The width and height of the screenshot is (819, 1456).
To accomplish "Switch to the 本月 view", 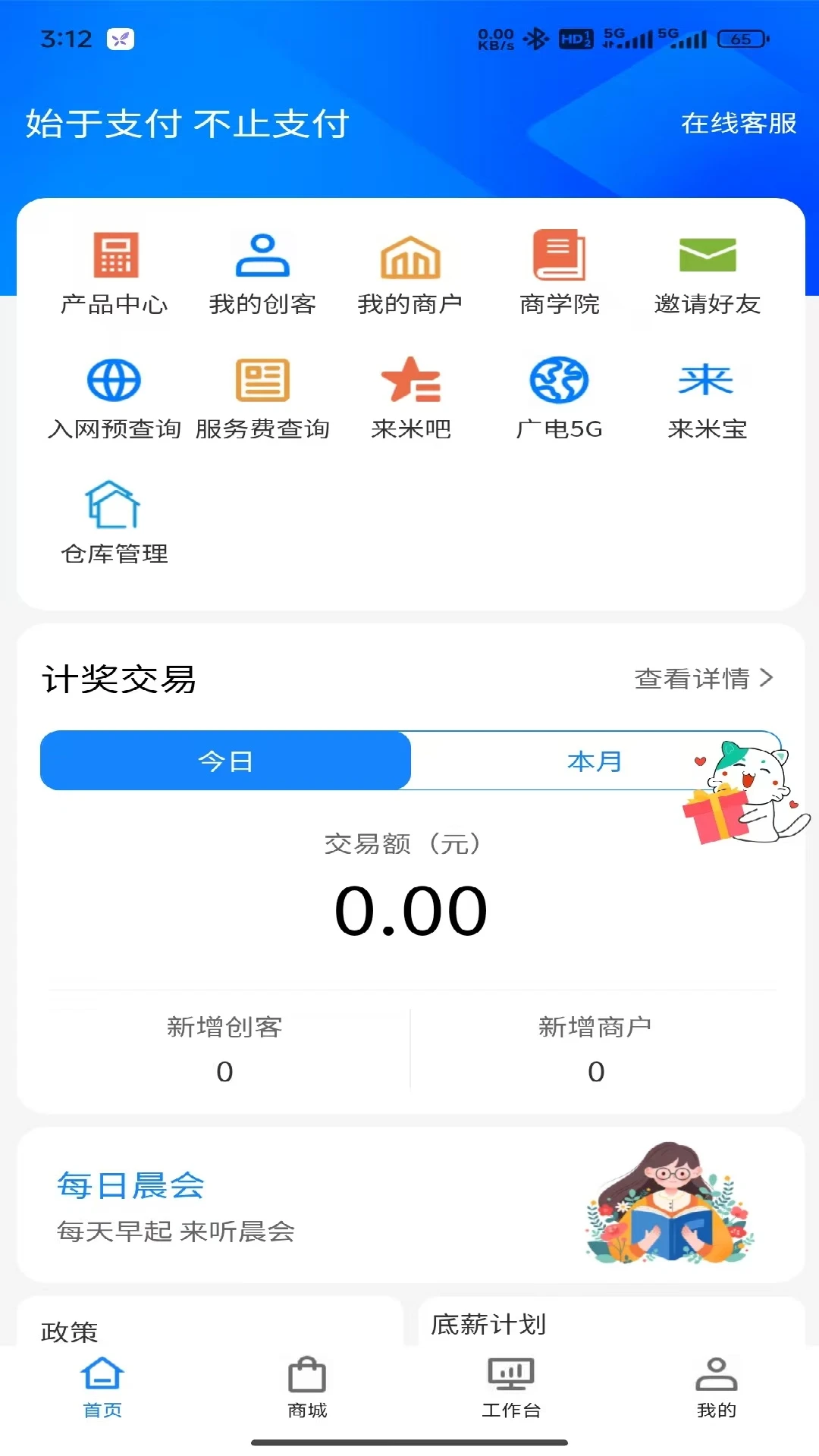I will tap(596, 761).
